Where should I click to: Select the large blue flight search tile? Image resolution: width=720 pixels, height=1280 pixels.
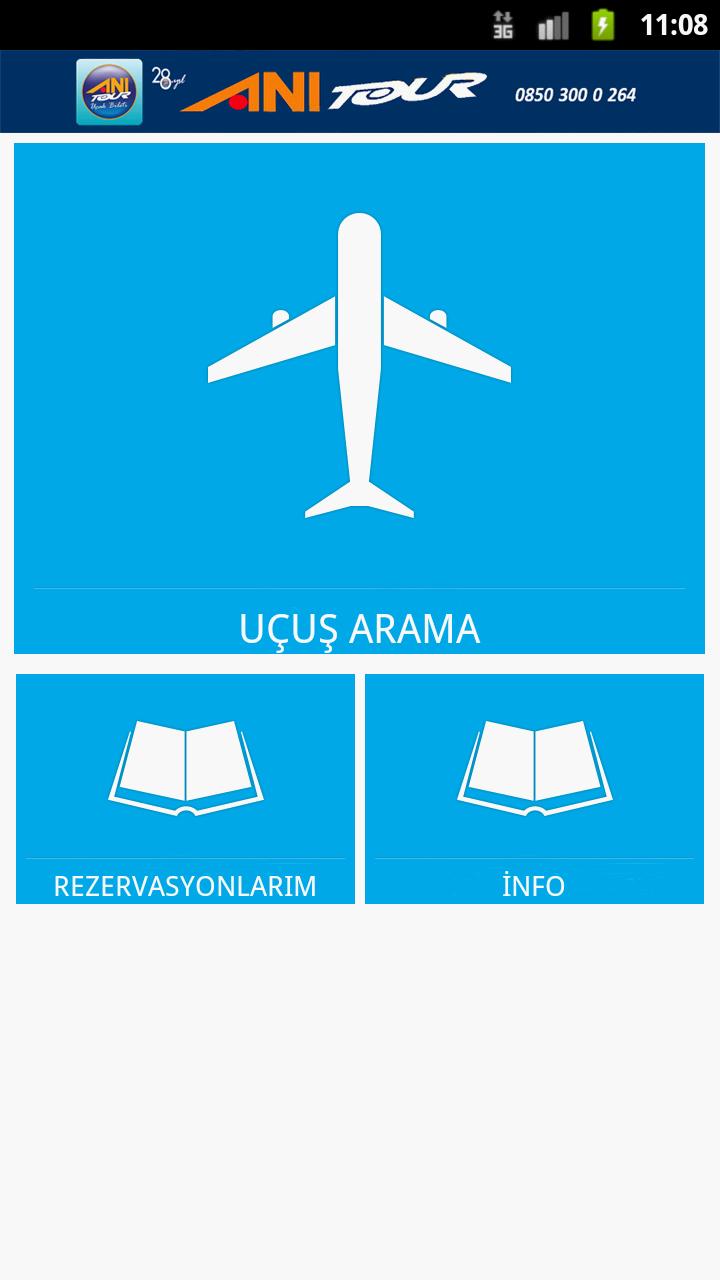coord(360,400)
